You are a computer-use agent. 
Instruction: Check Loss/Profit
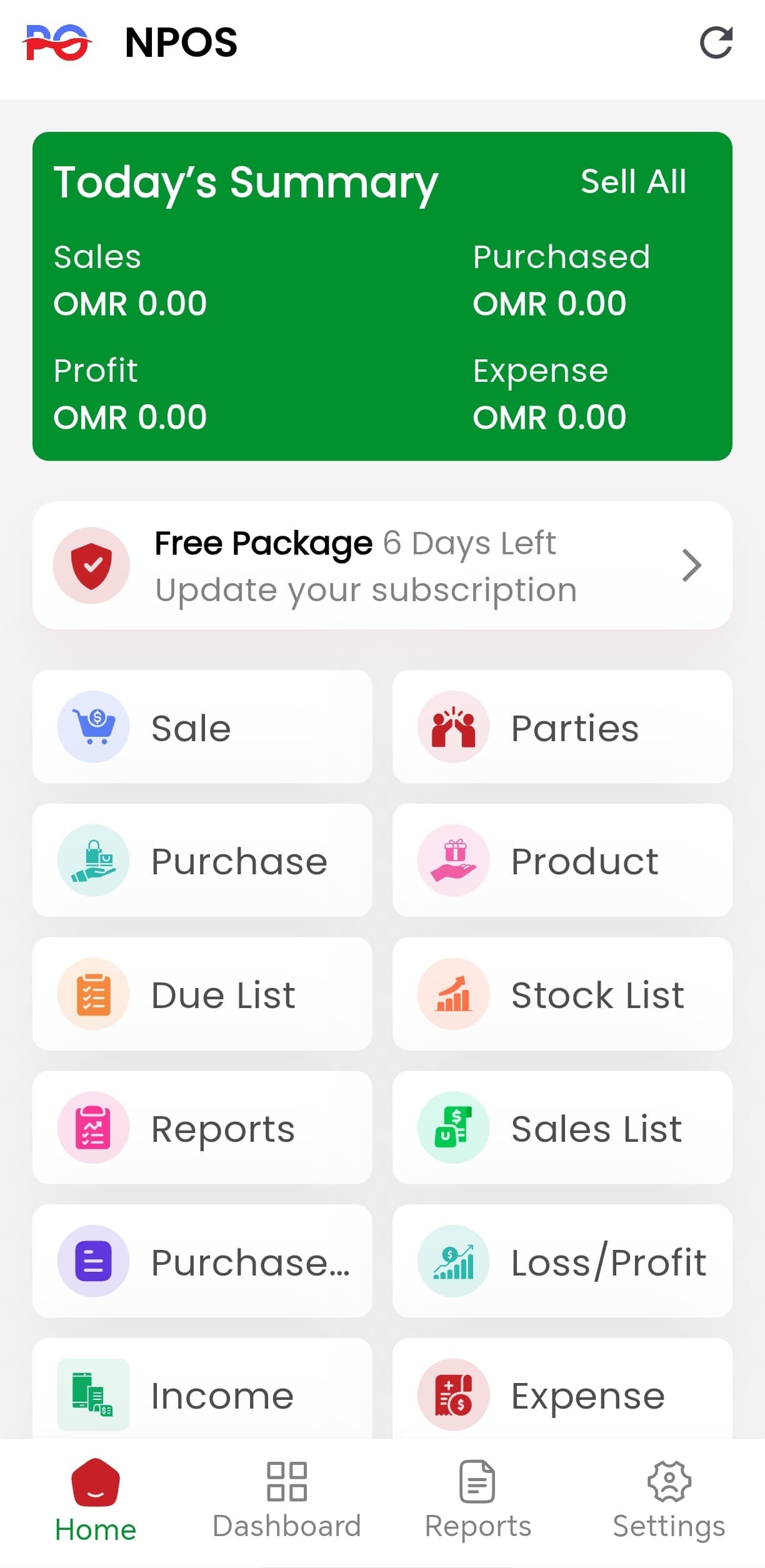(x=562, y=1261)
